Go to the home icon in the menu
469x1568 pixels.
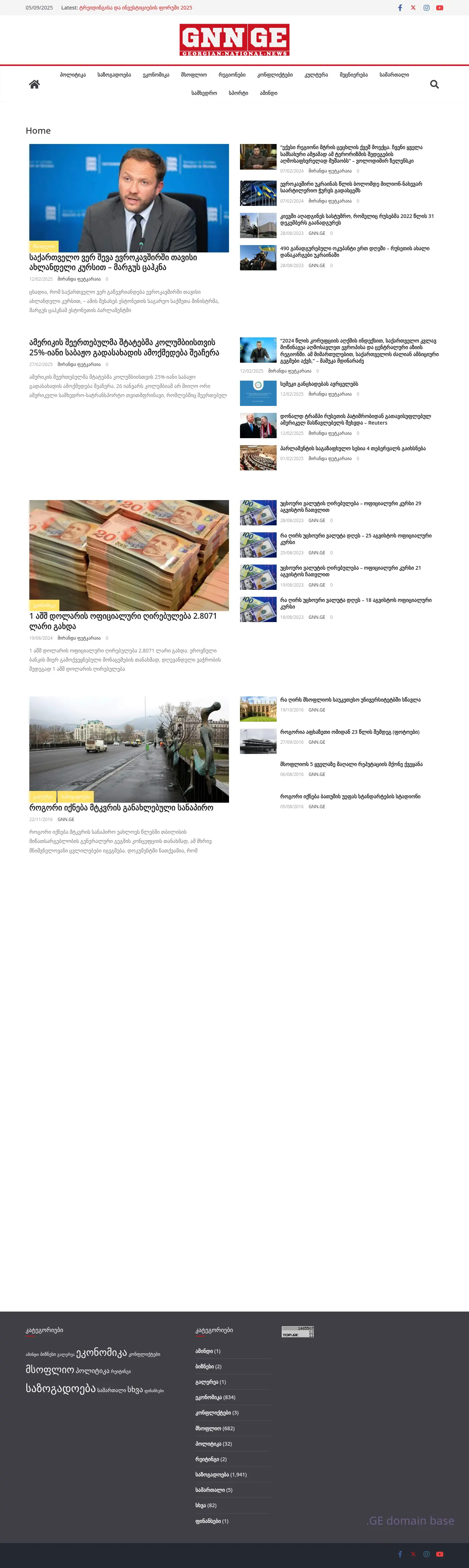[x=34, y=85]
